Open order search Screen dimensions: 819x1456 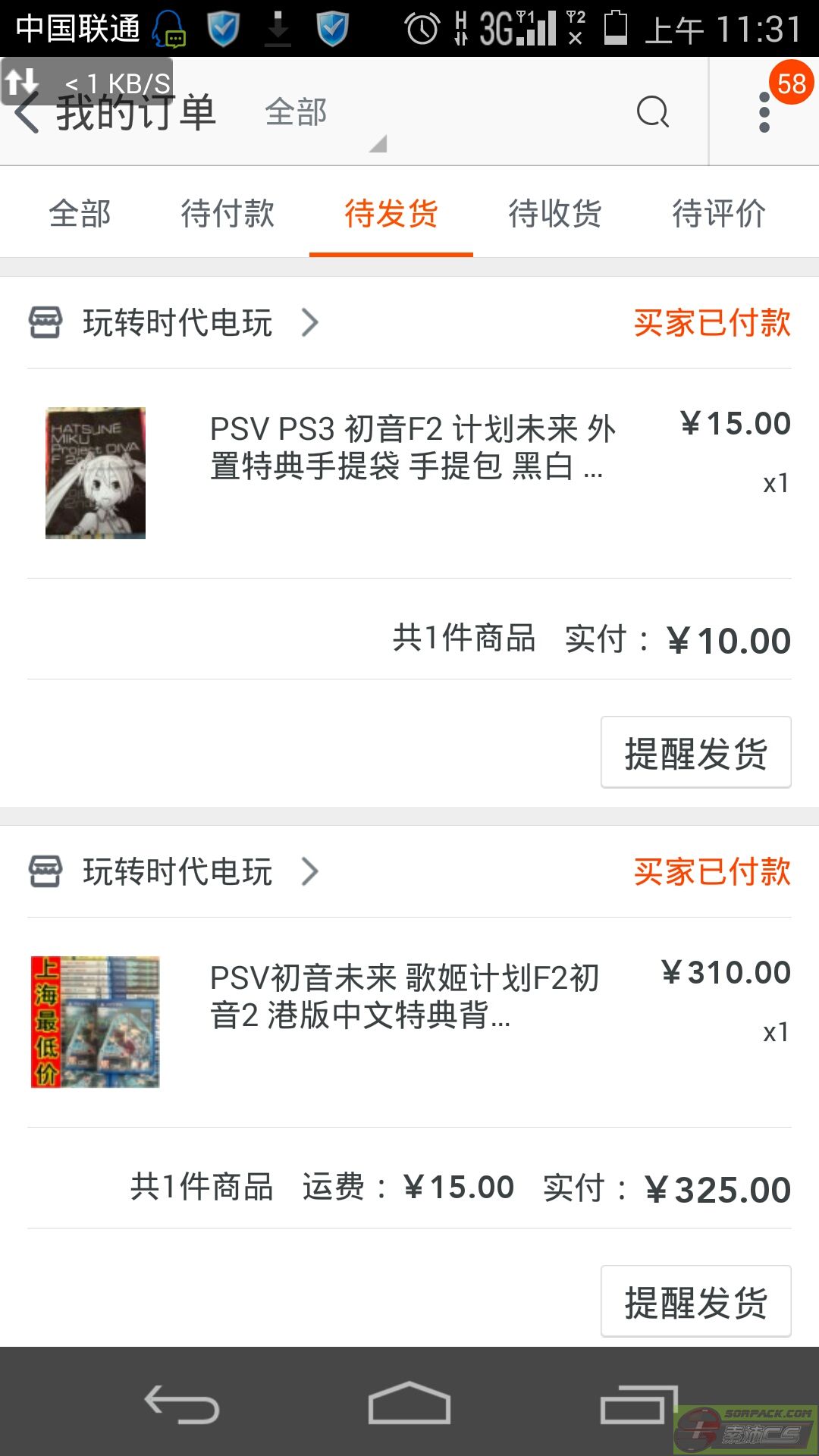click(652, 112)
